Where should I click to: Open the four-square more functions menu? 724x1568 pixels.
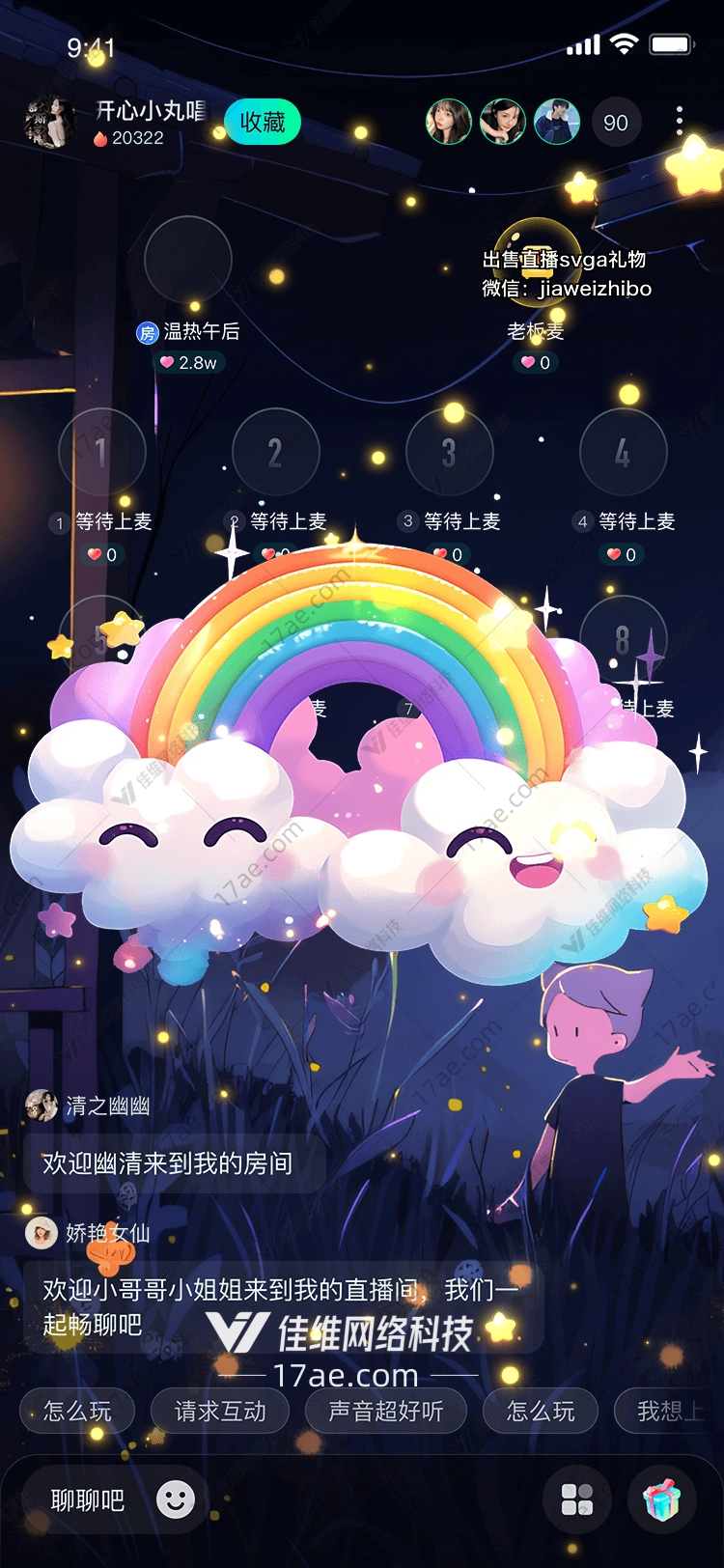577,1500
